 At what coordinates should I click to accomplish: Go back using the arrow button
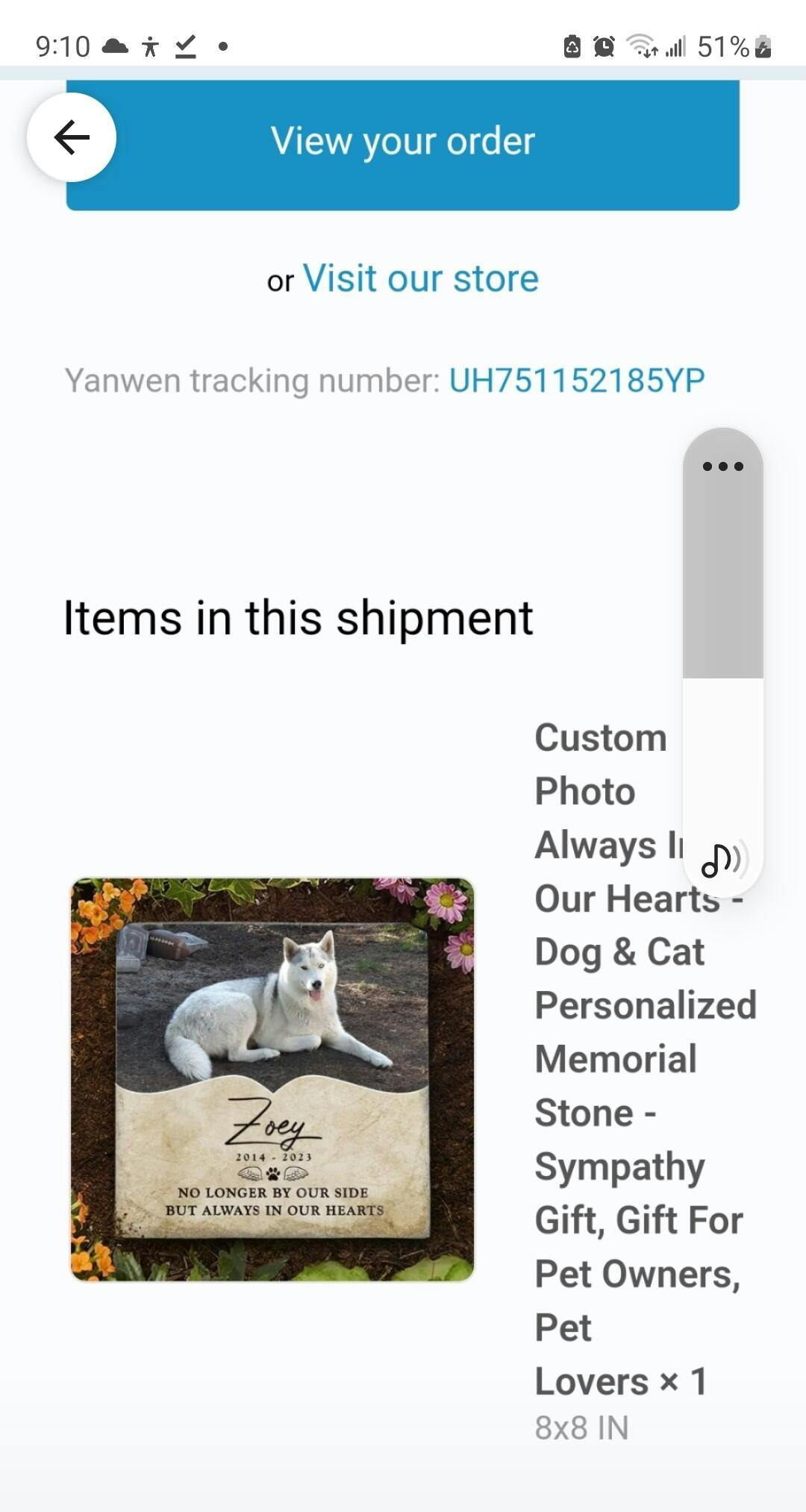[x=72, y=137]
